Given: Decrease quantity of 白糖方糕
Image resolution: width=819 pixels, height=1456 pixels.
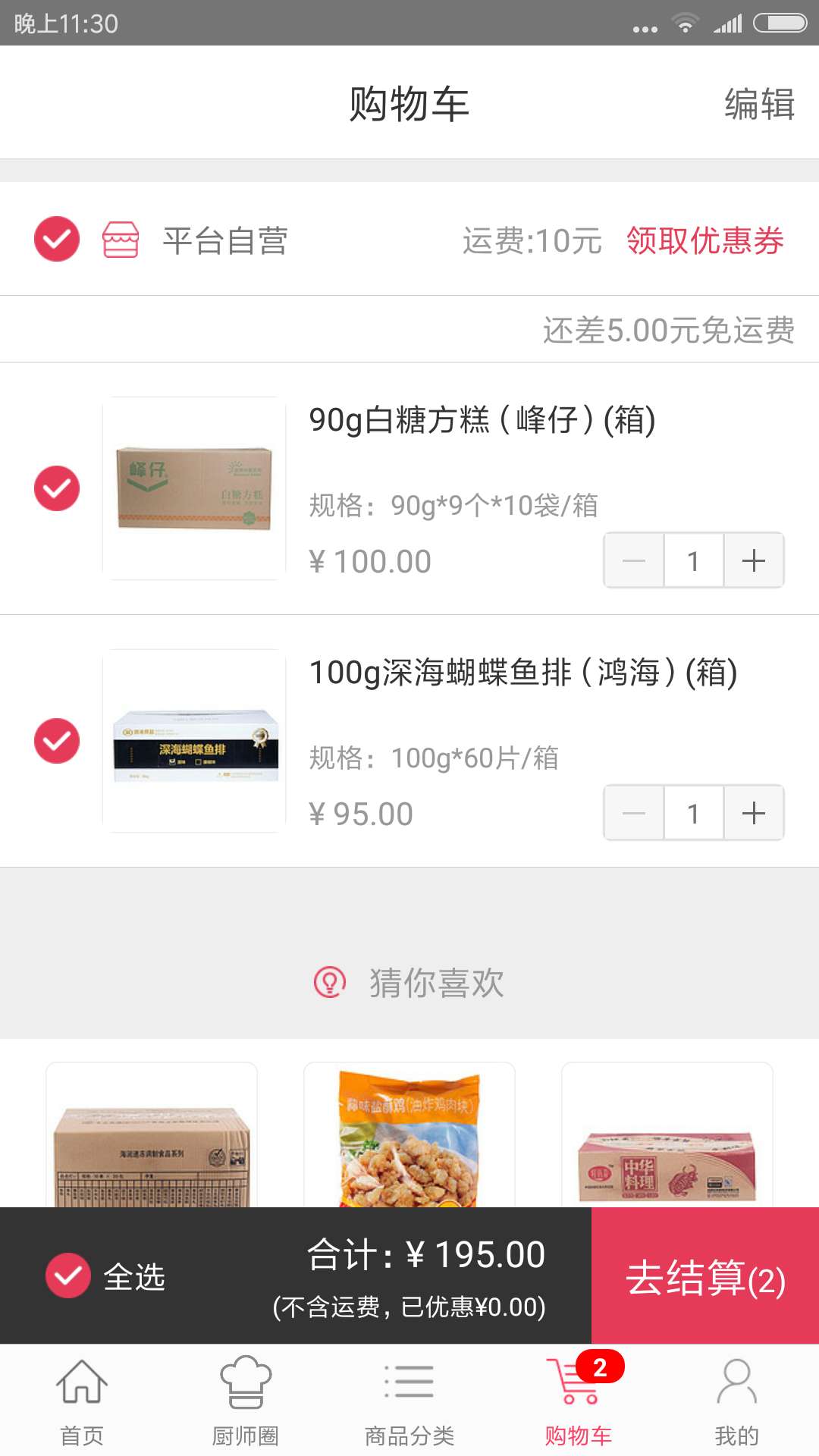Looking at the screenshot, I should (633, 560).
